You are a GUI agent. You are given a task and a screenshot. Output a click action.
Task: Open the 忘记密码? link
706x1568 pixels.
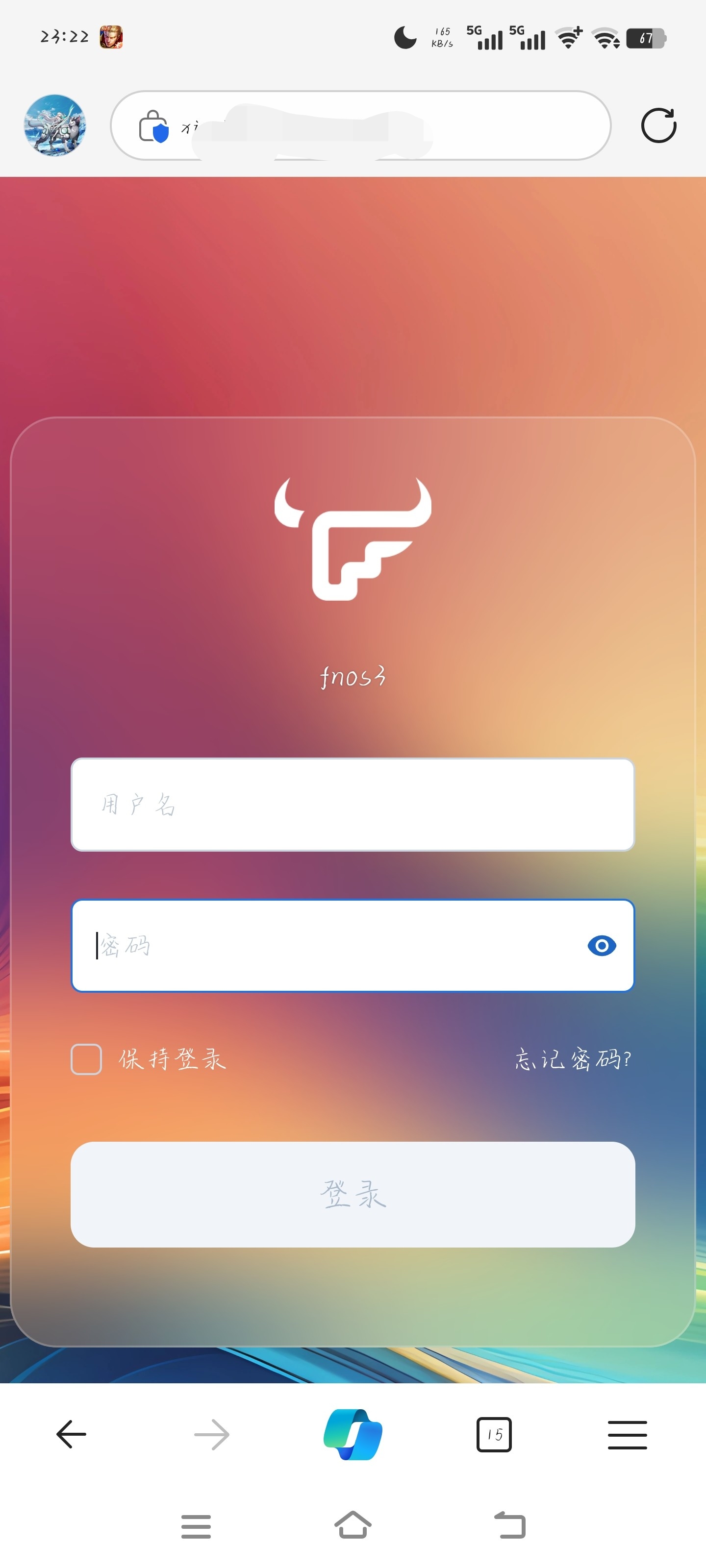point(573,1059)
